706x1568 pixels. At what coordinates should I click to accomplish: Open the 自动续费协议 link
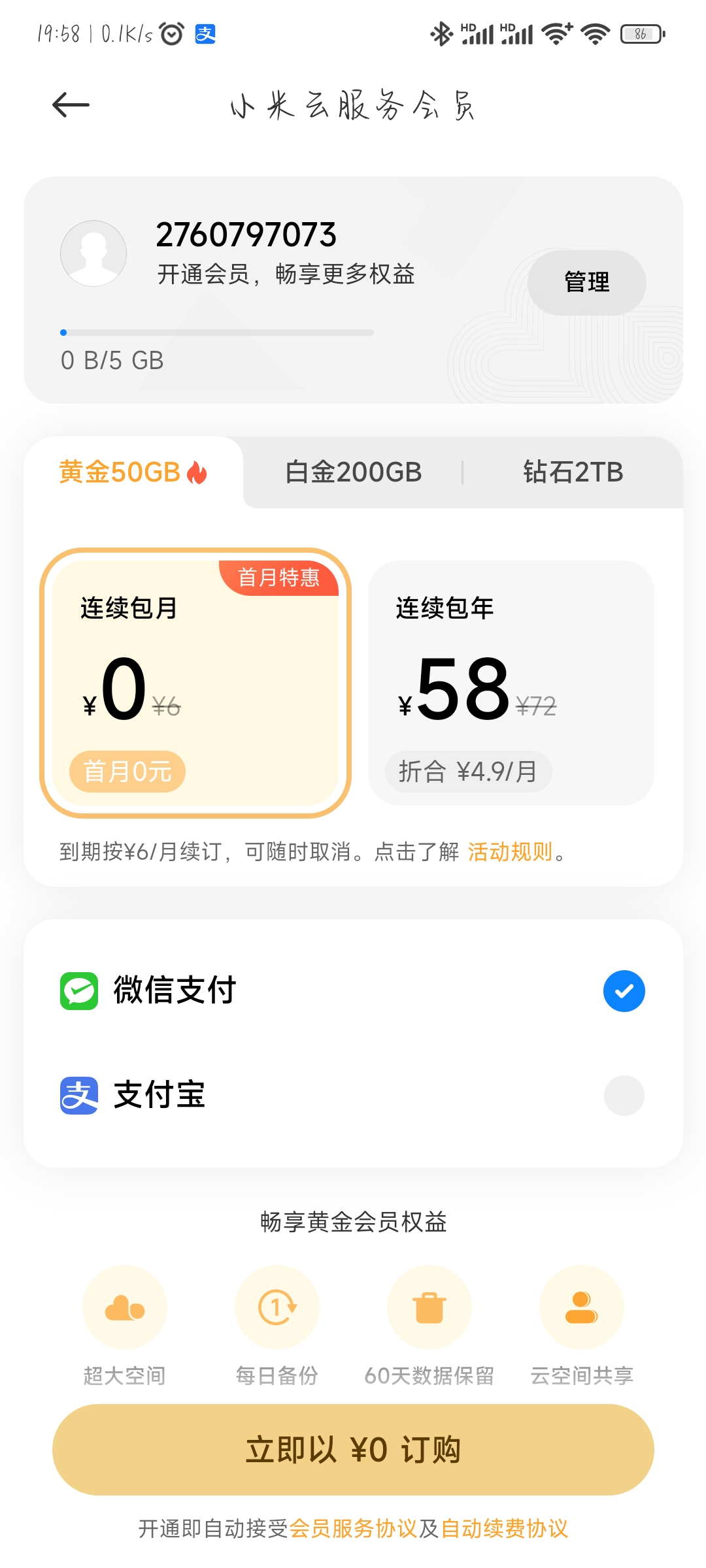pos(504,1529)
